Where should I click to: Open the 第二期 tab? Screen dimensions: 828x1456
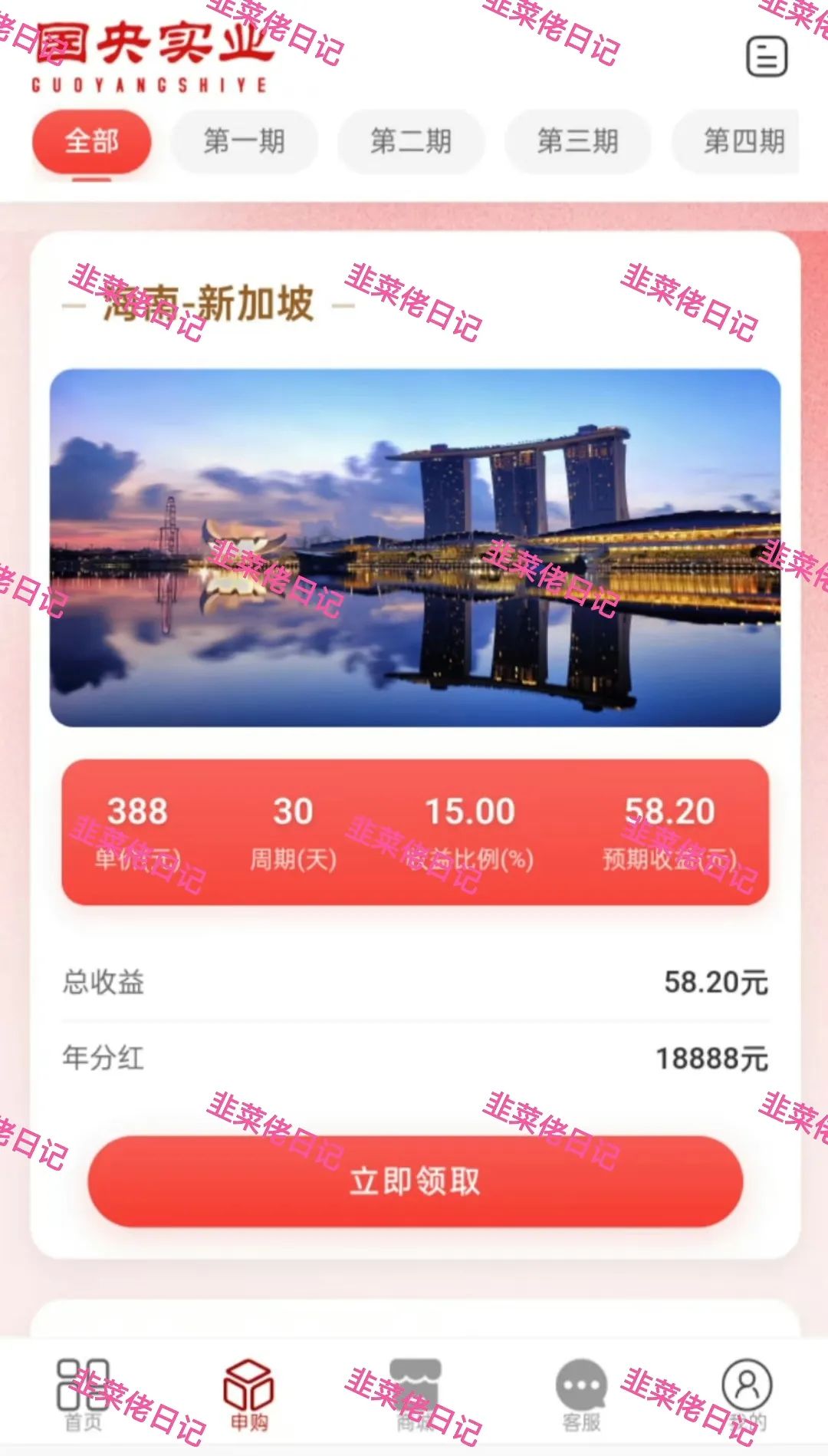click(412, 141)
